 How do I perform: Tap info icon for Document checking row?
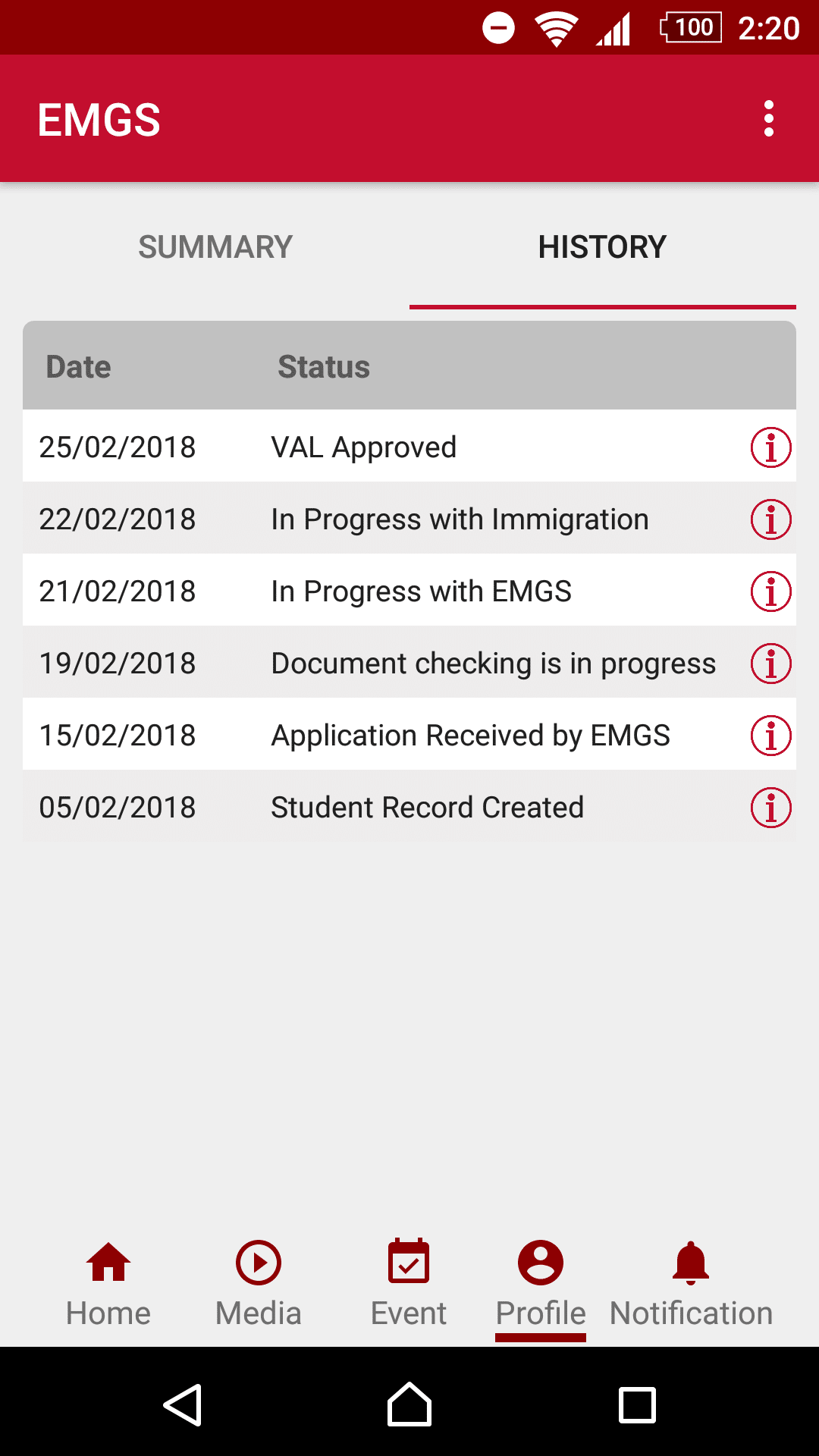pyautogui.click(x=770, y=664)
